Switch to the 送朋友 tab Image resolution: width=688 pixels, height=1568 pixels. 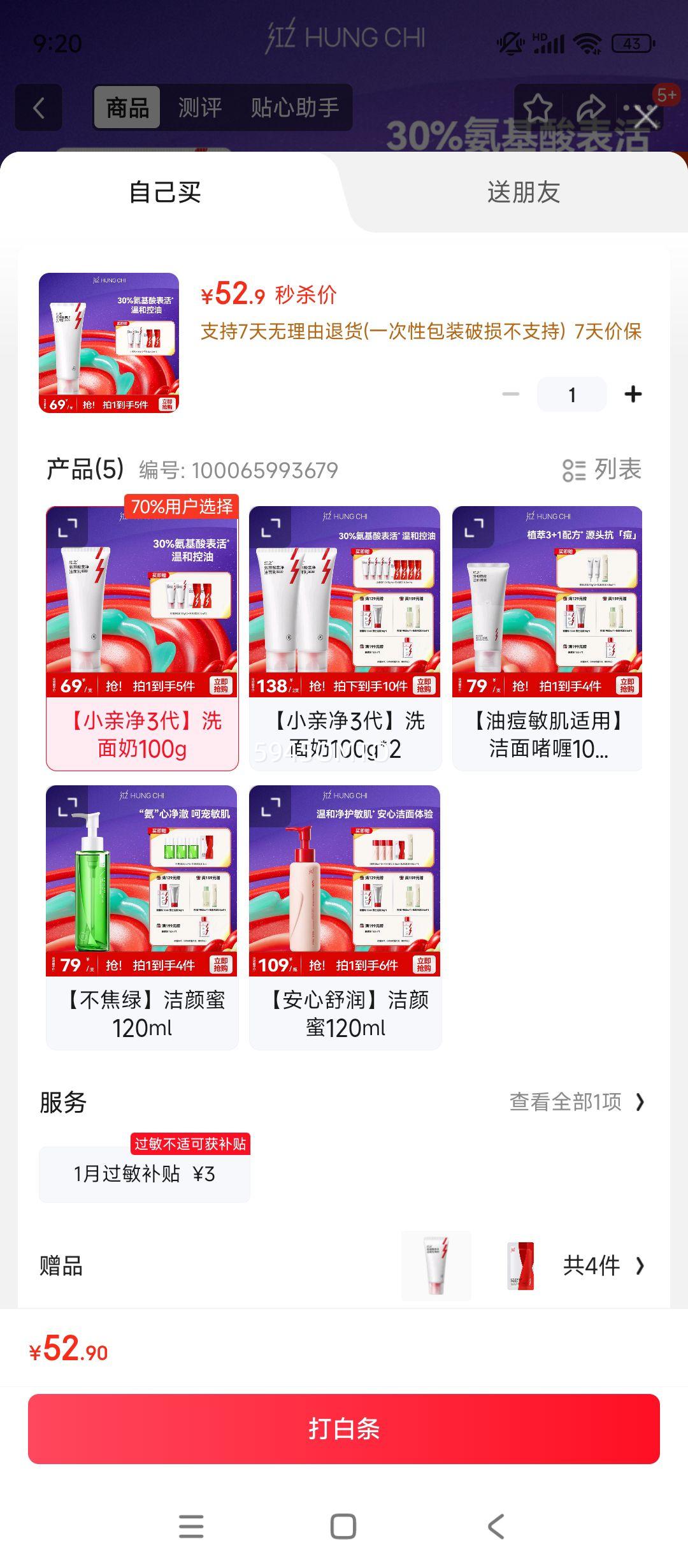tap(523, 192)
